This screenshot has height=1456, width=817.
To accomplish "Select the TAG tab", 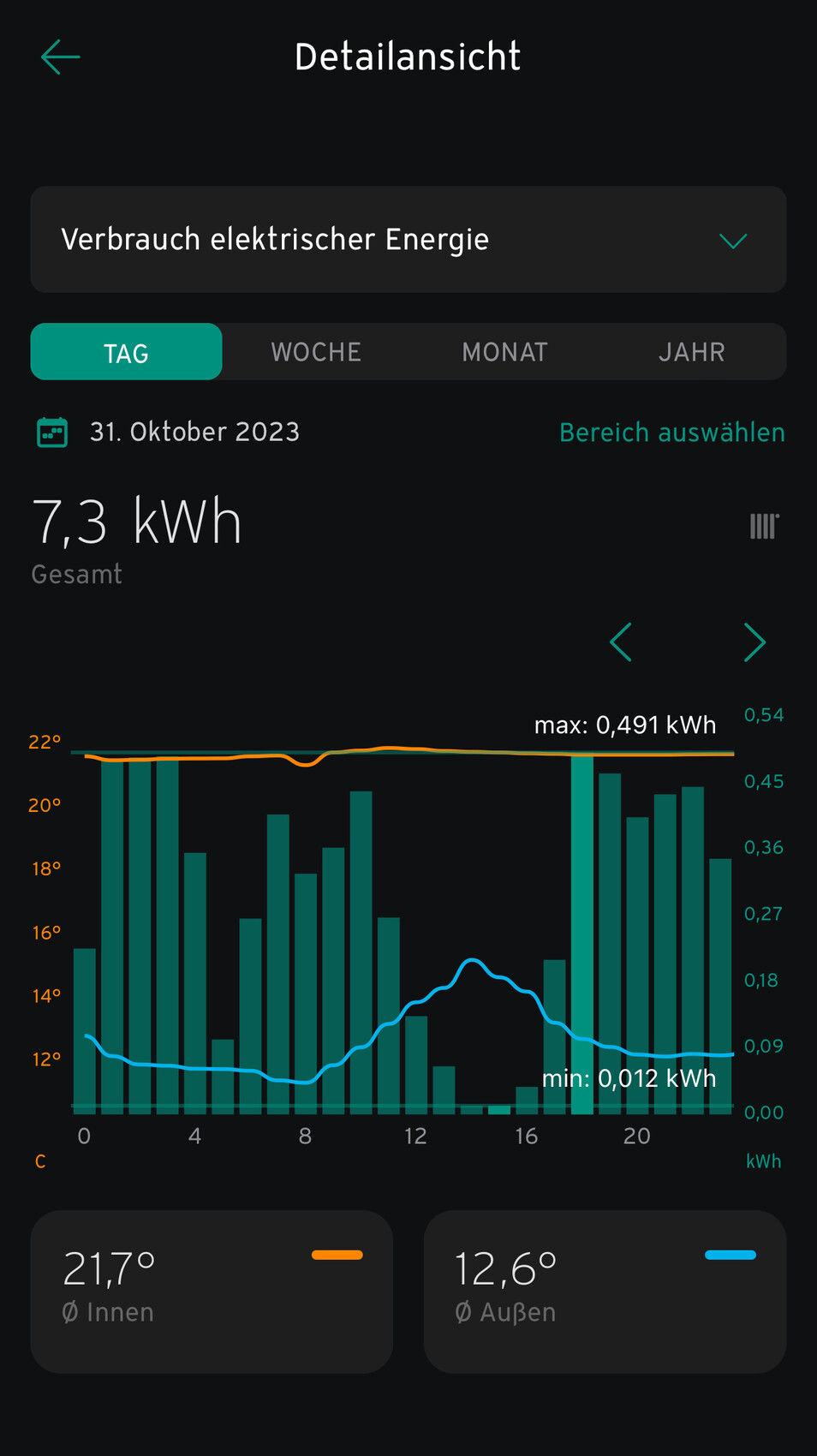I will tap(127, 352).
